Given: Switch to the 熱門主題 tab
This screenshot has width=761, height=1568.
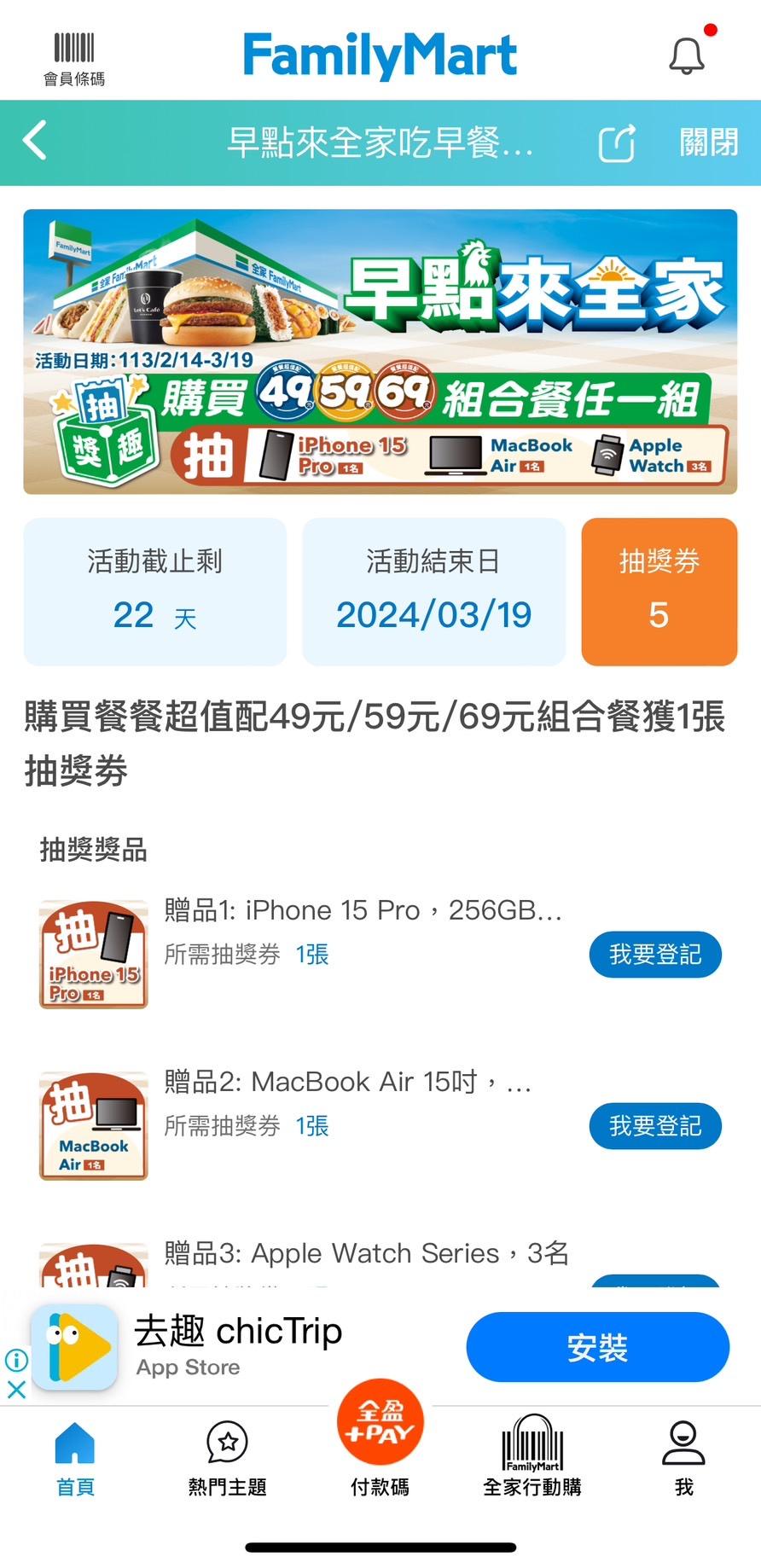Looking at the screenshot, I should (228, 1459).
